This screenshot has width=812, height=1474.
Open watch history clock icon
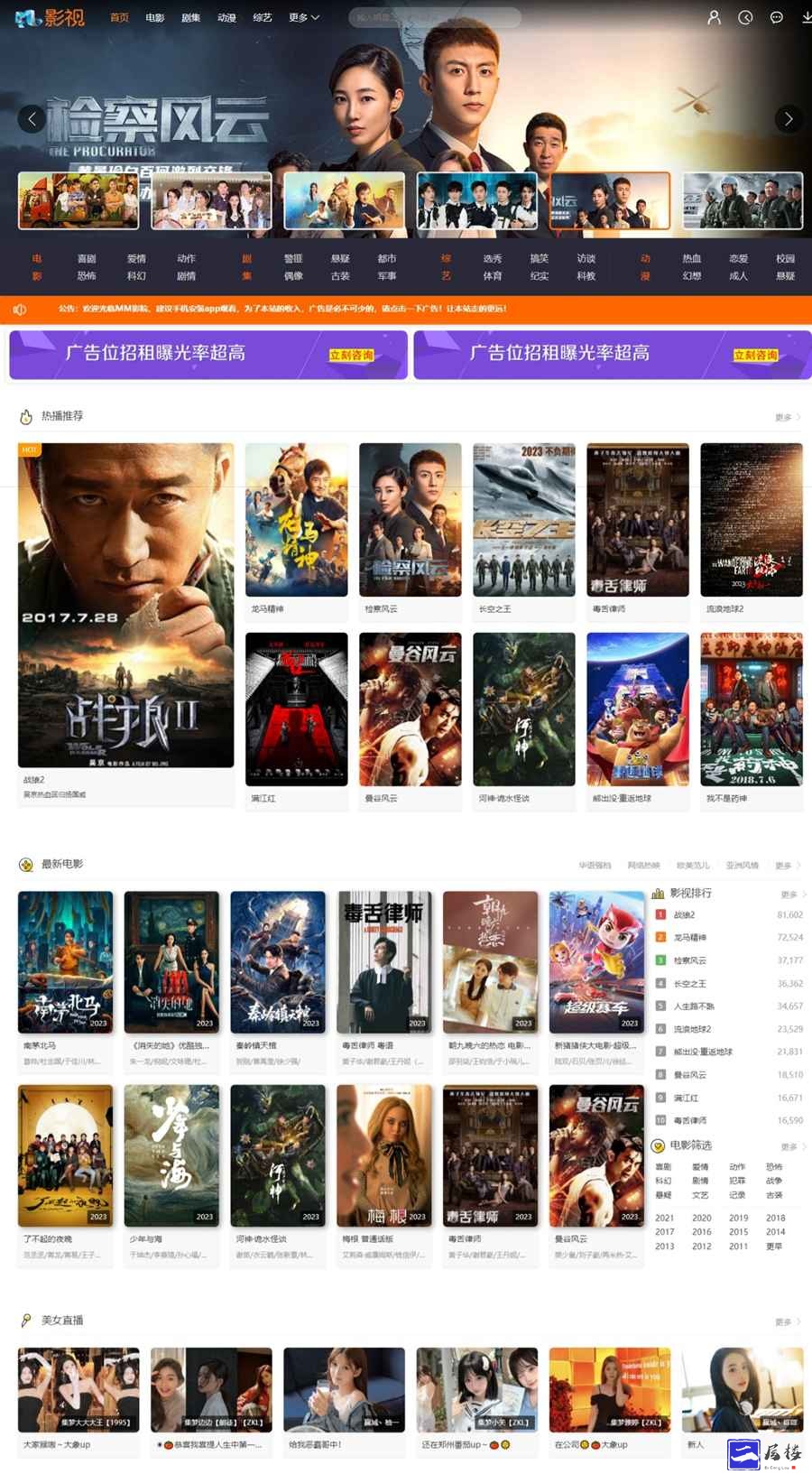point(745,17)
